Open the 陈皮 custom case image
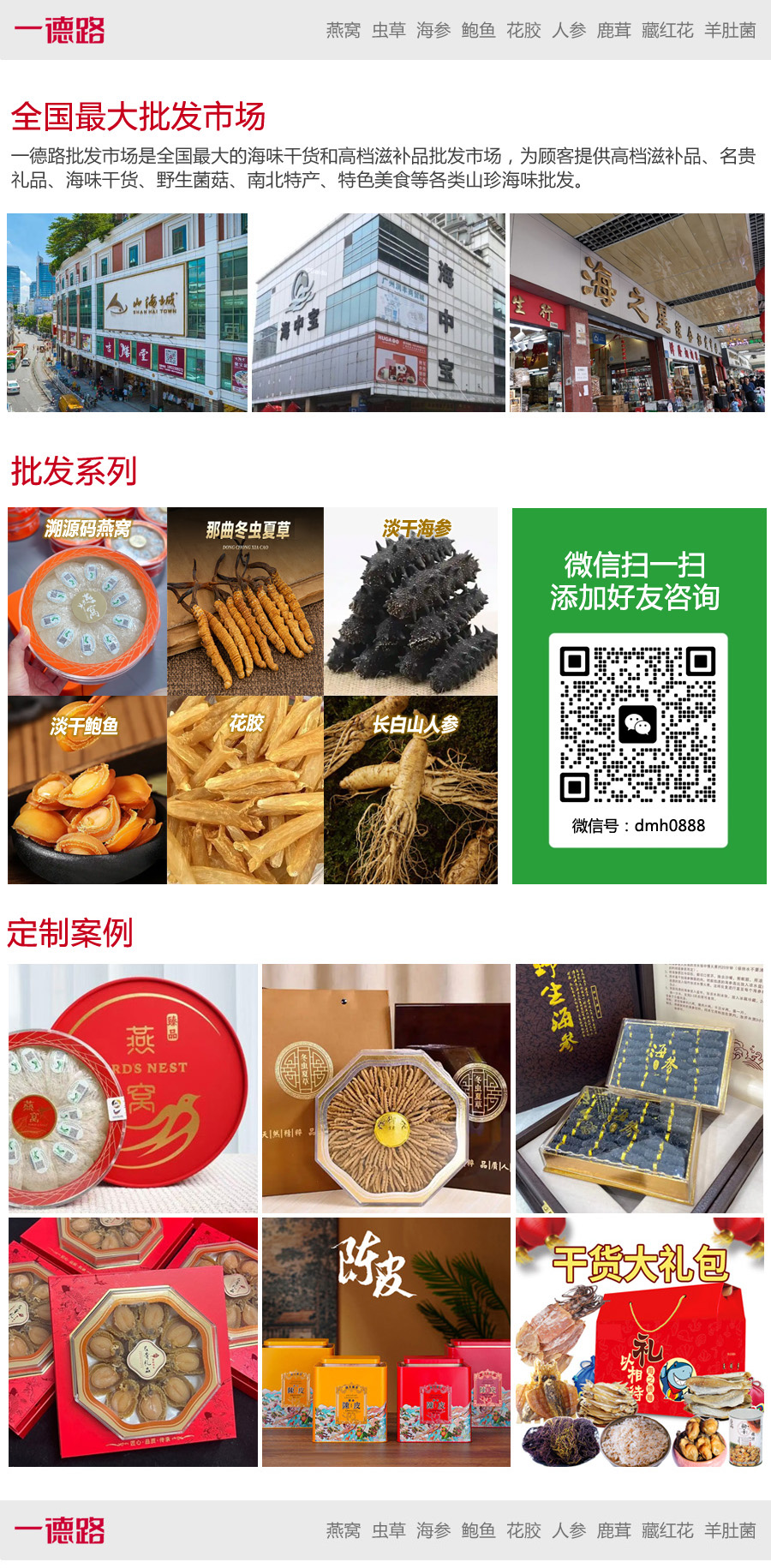This screenshot has height=1568, width=771. 385,1342
